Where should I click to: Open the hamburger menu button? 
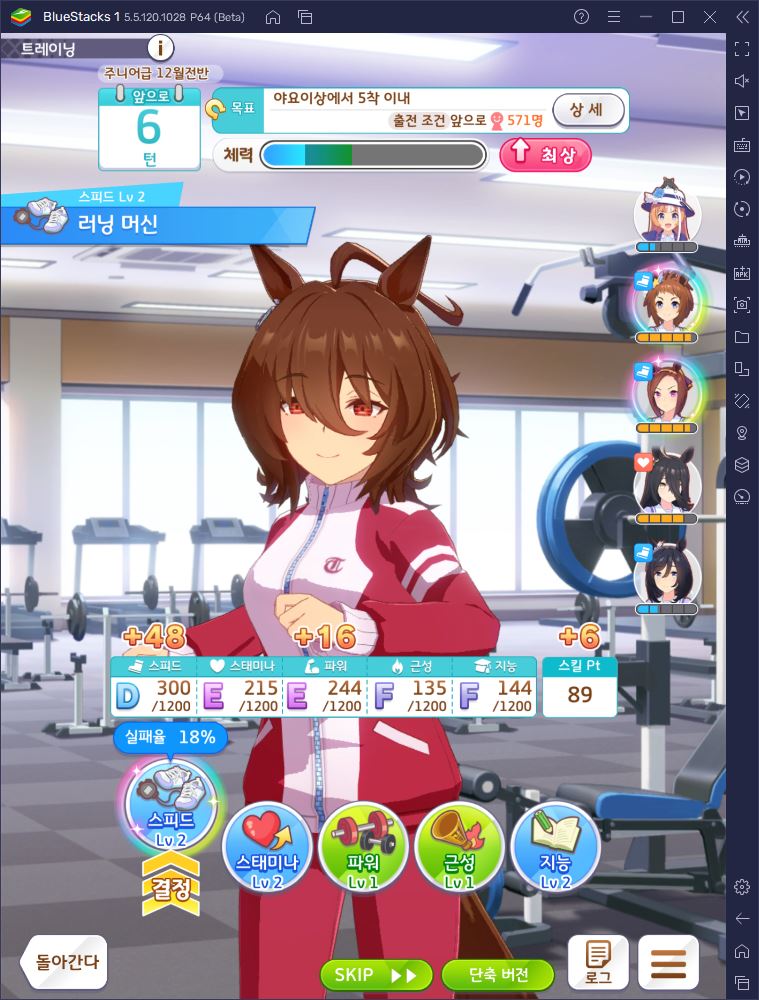point(668,963)
